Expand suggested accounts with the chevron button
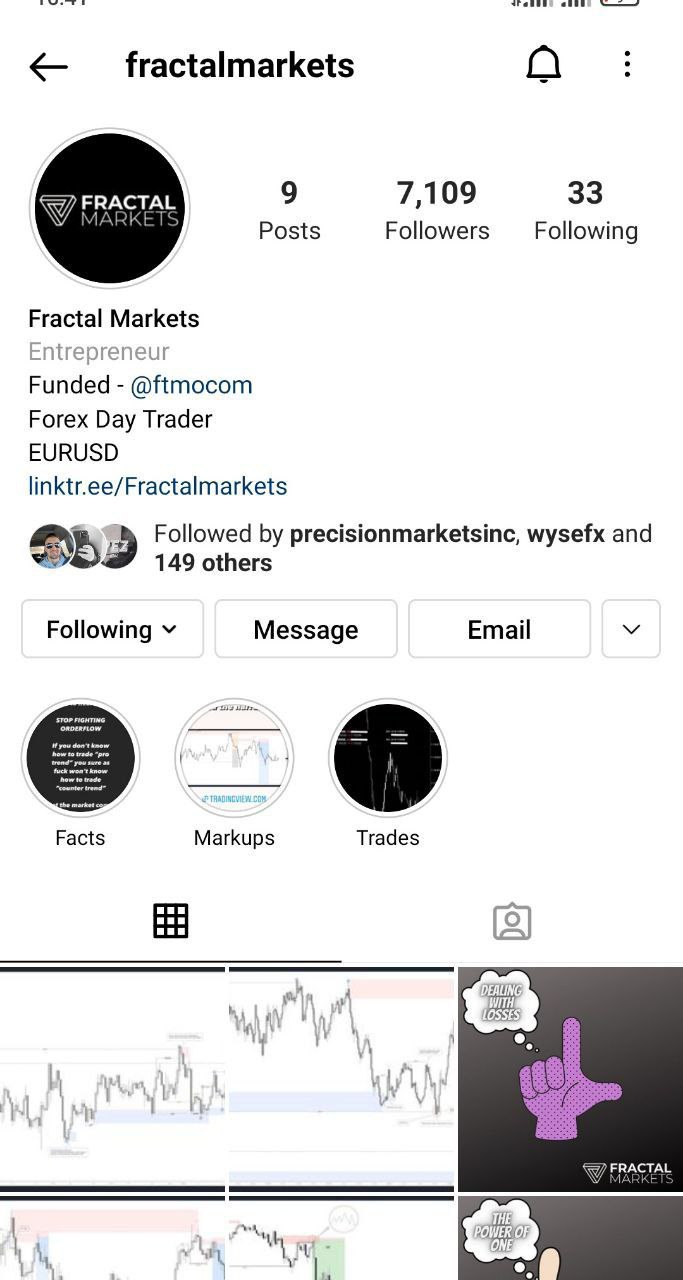The image size is (683, 1280). coord(631,629)
